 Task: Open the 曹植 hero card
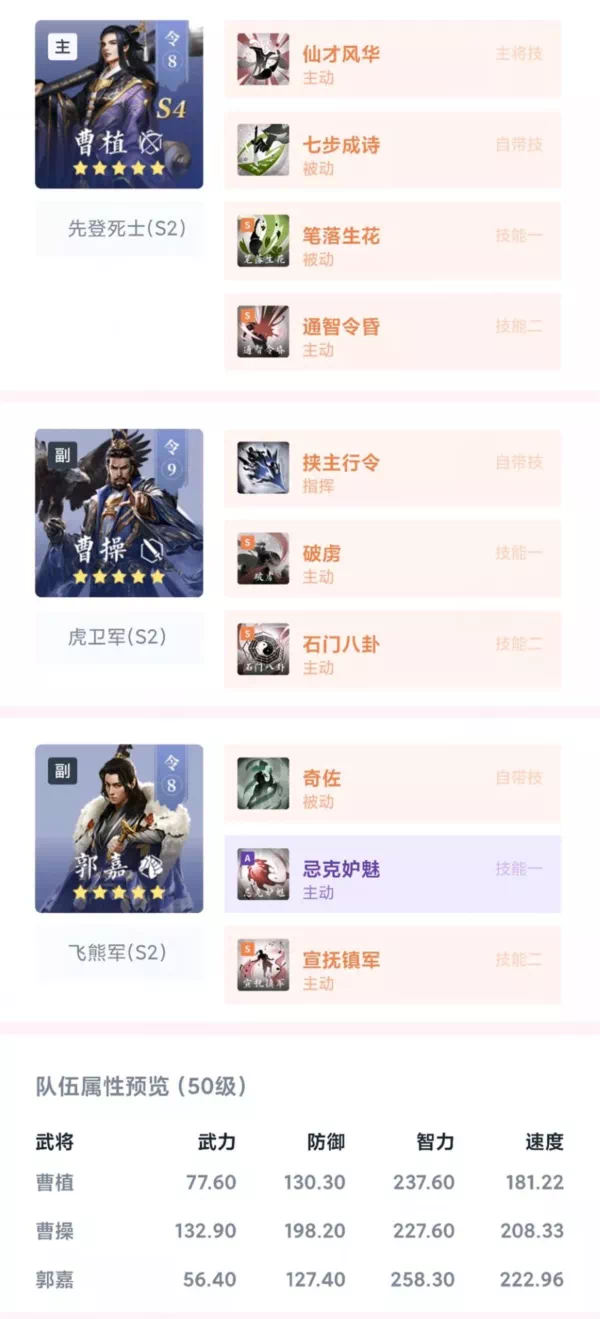[x=119, y=104]
